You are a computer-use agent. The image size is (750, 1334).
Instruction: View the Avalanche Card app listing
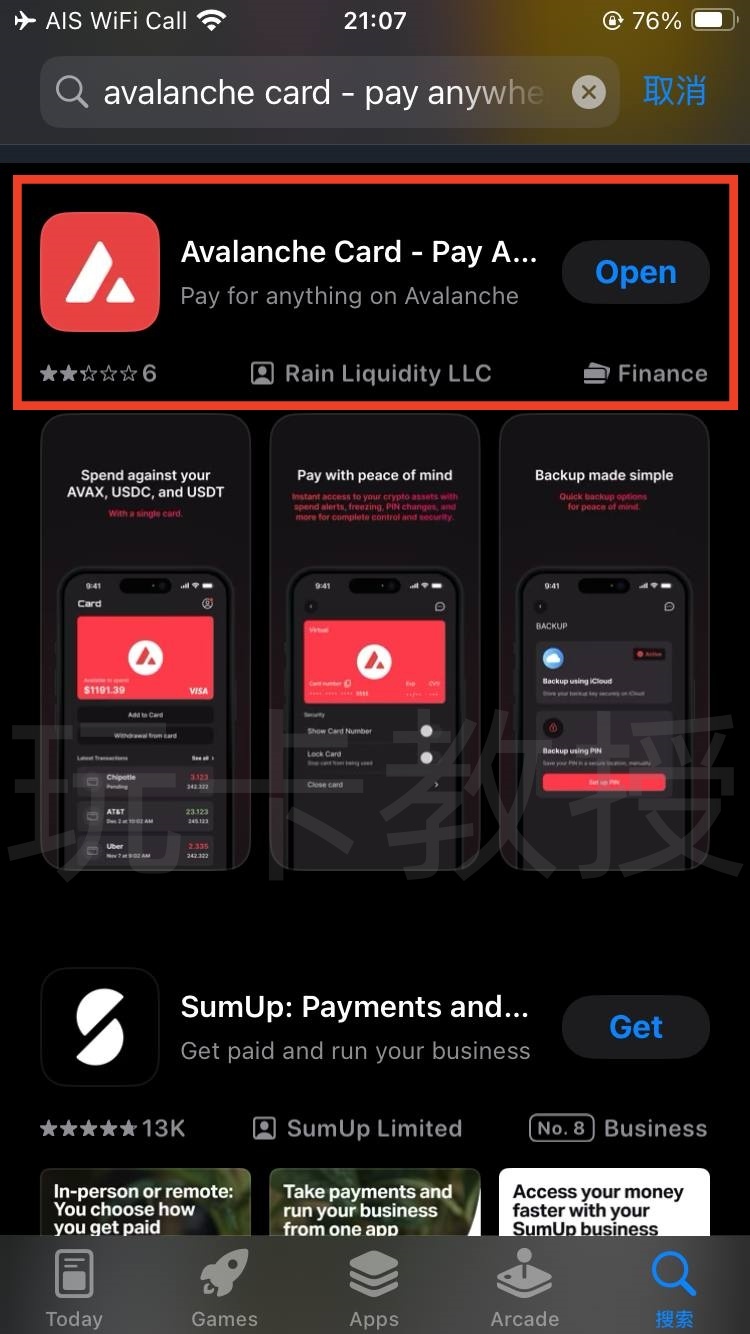358,270
